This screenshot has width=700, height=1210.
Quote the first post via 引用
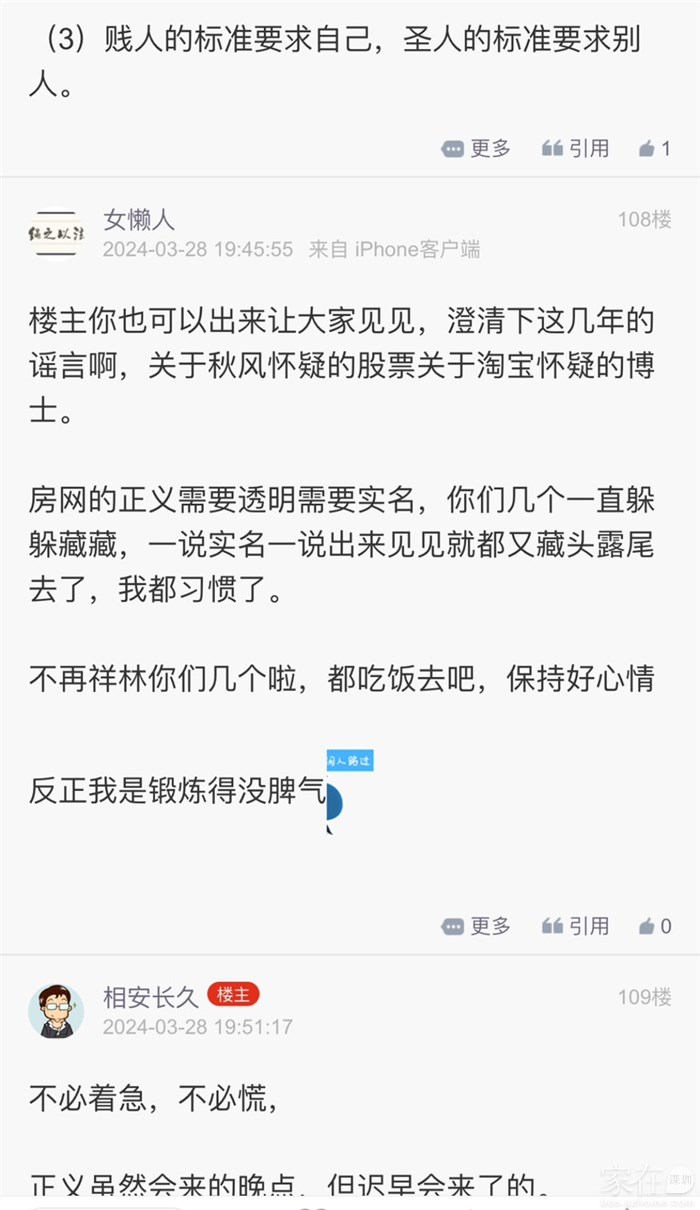[576, 149]
